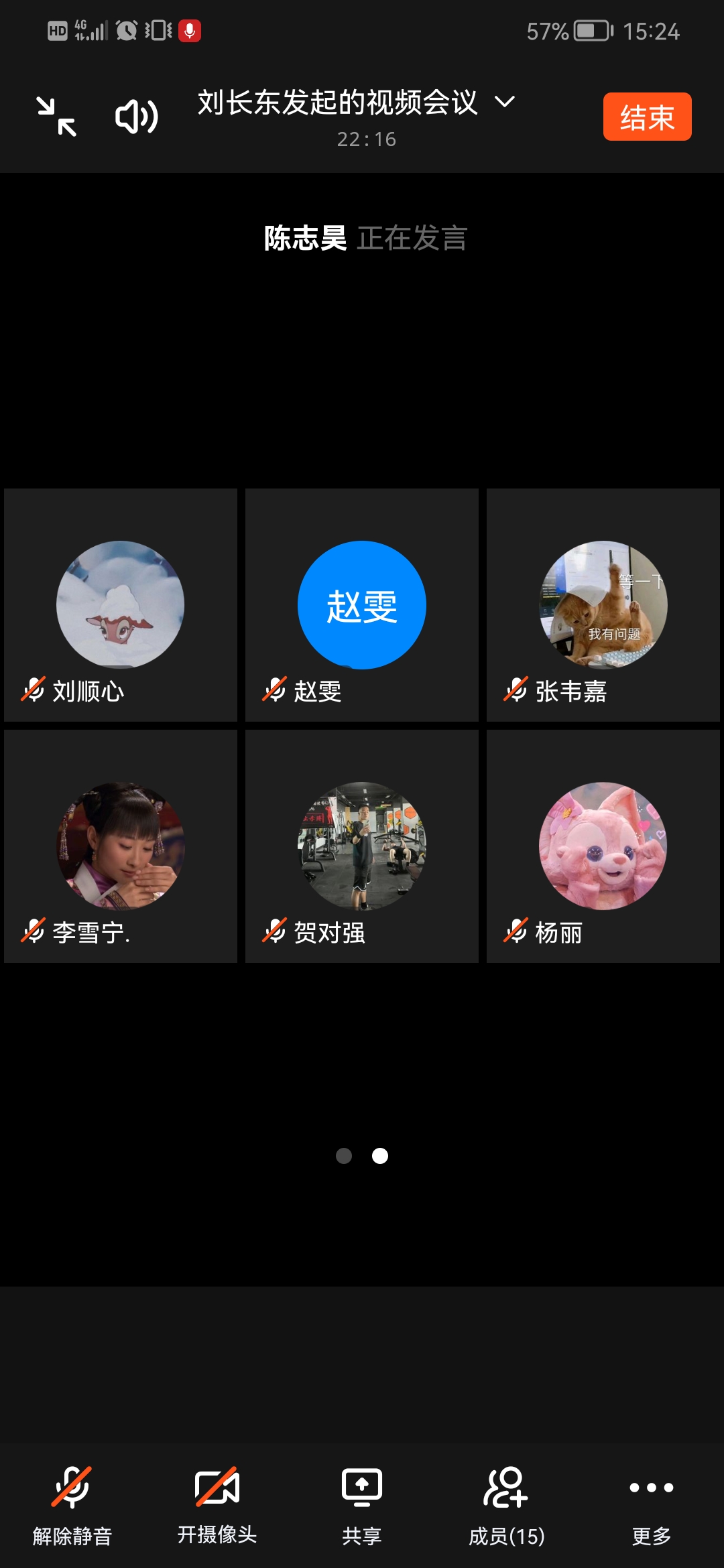The height and width of the screenshot is (1568, 724).
Task: Tap 李雪宁's participant tile
Action: pos(121,846)
